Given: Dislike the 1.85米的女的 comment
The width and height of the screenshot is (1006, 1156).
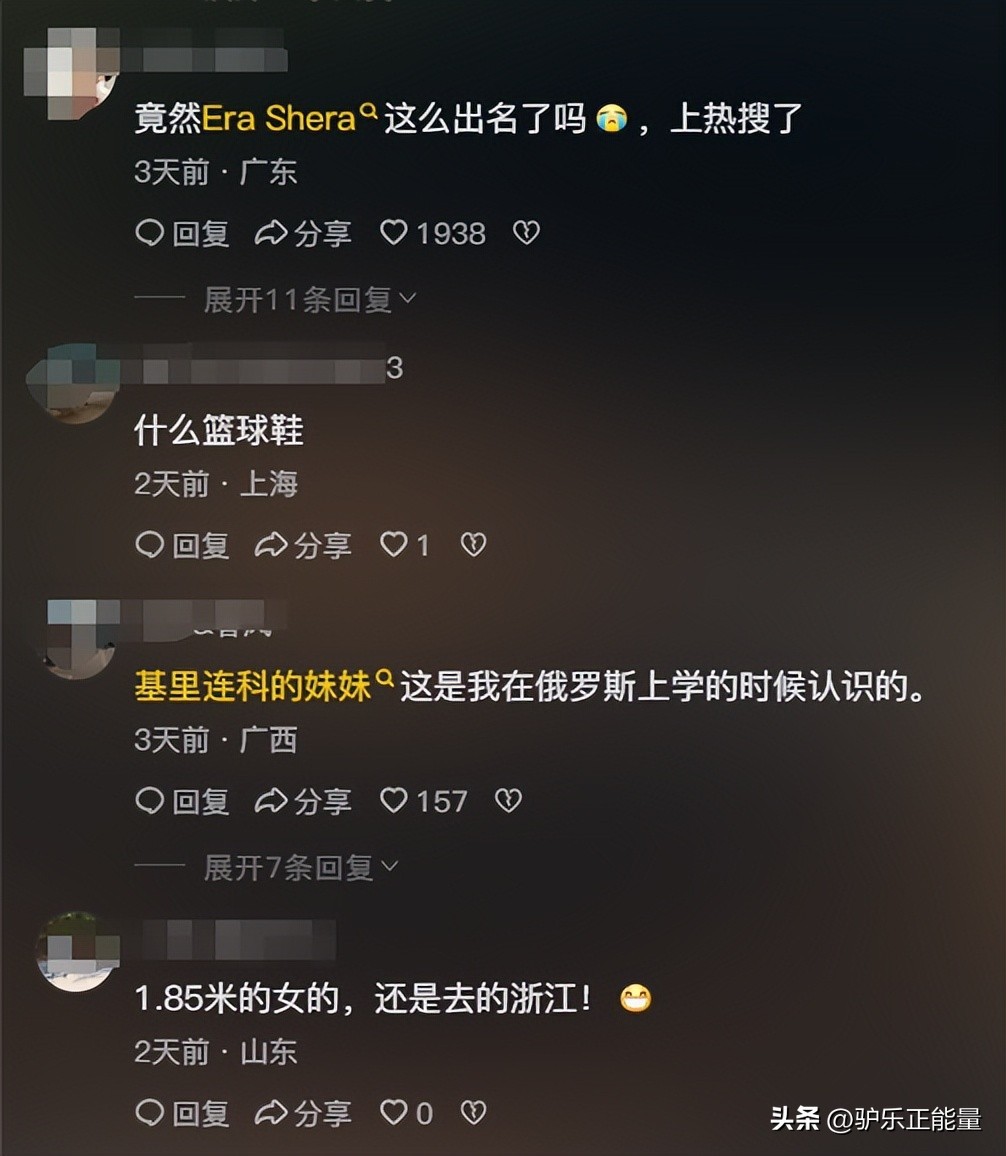Looking at the screenshot, I should 473,1113.
